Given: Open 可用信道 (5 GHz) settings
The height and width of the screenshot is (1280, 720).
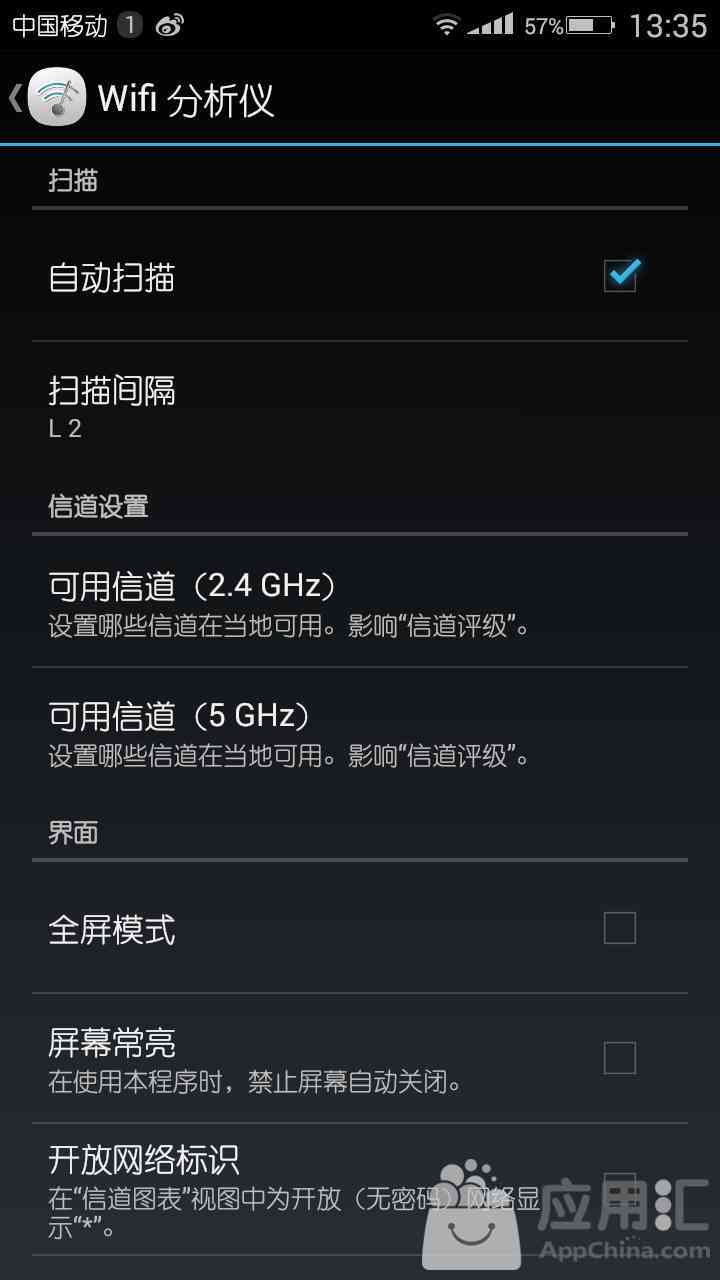Looking at the screenshot, I should [360, 733].
